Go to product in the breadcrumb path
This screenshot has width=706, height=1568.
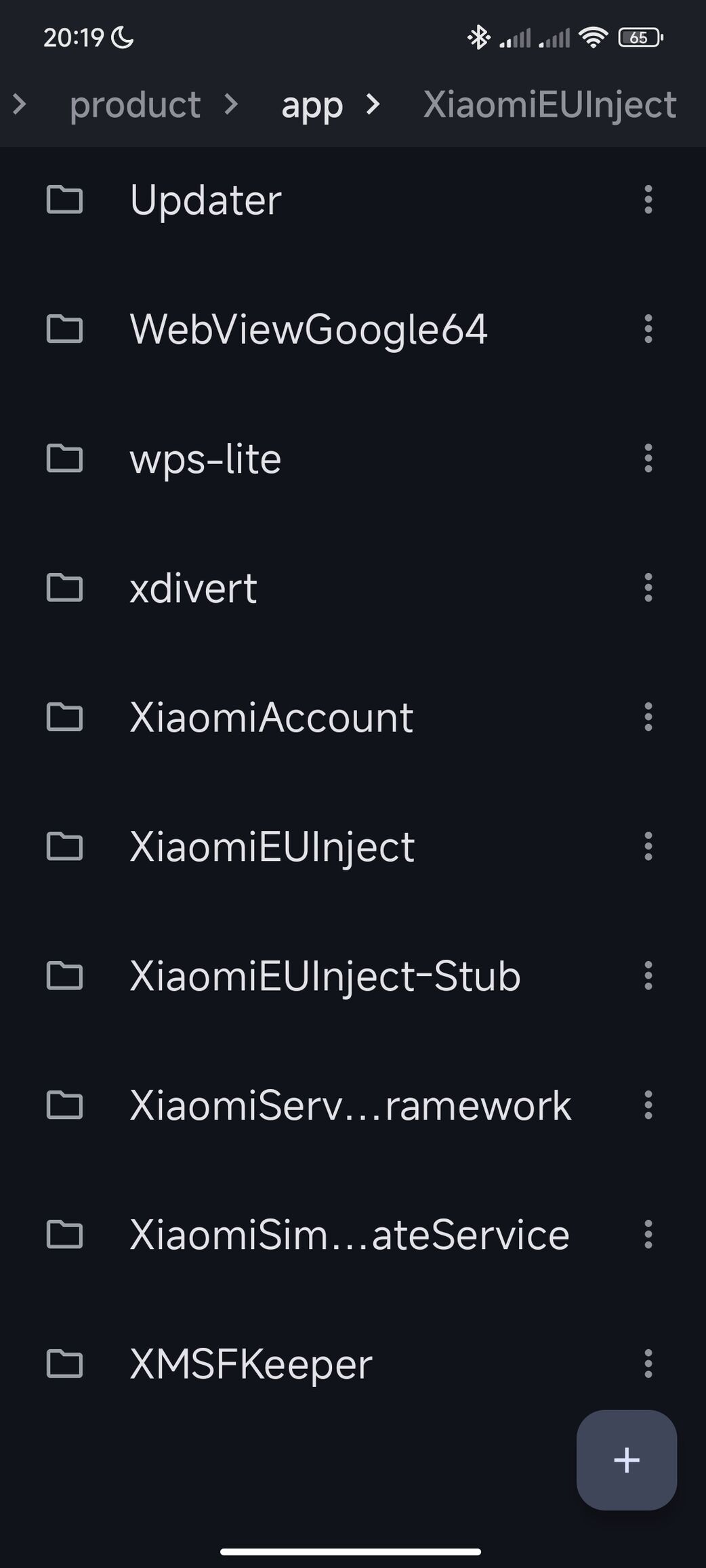135,105
